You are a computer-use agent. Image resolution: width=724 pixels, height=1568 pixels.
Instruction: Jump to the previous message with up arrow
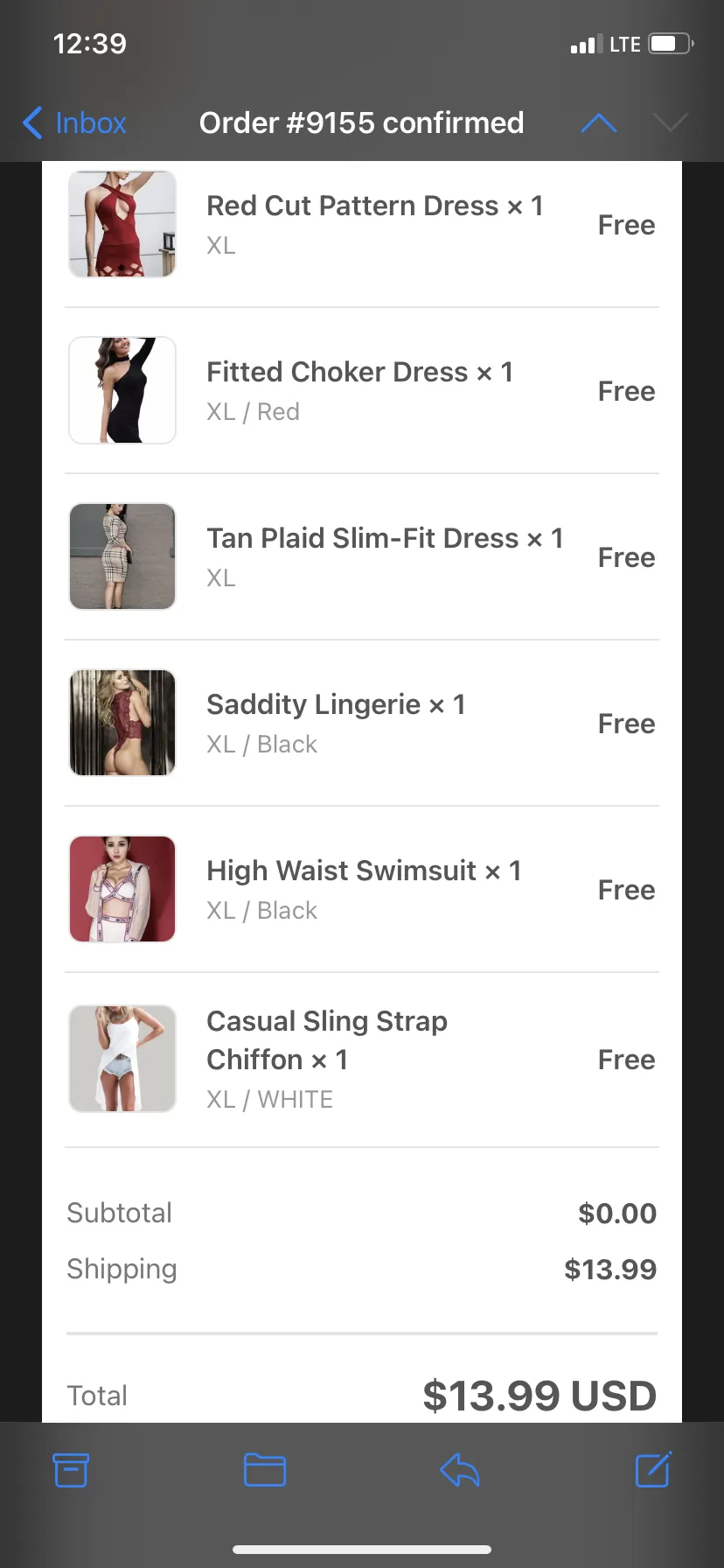[599, 123]
